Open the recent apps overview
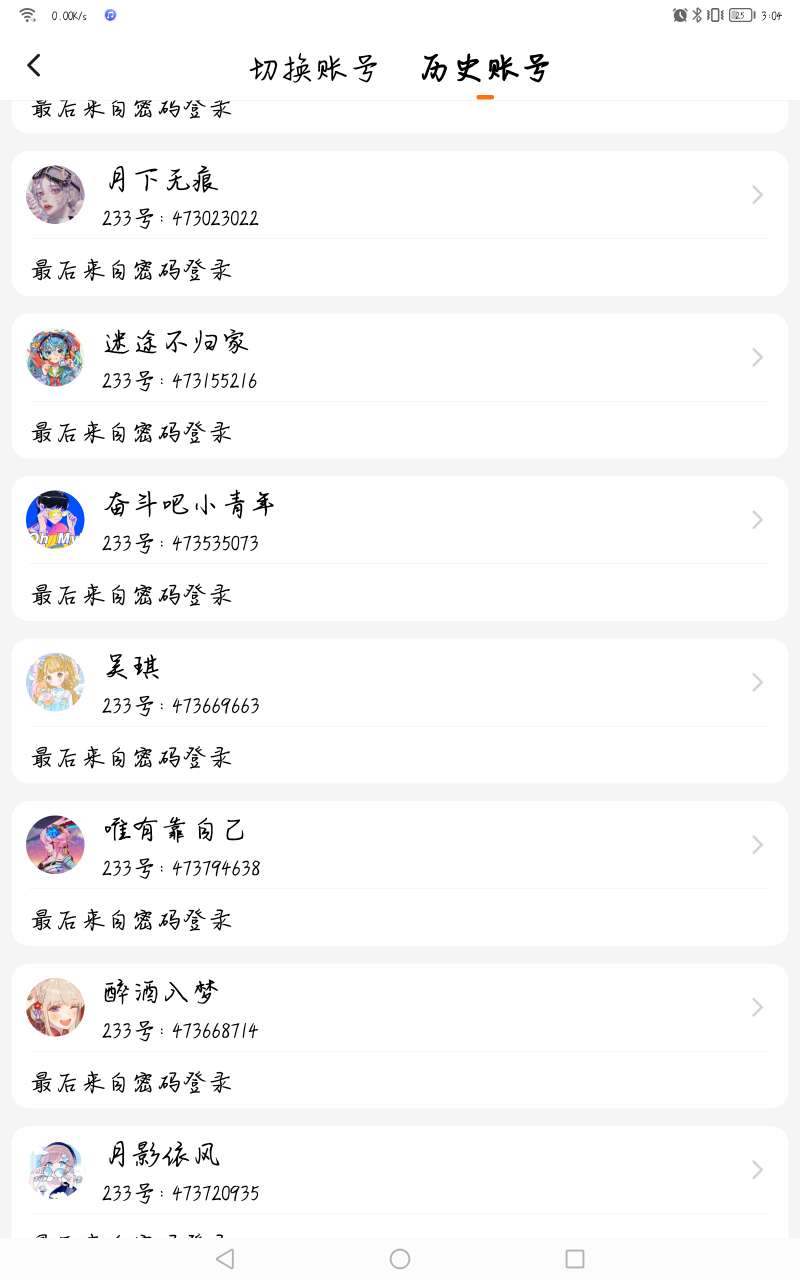 tap(574, 1259)
